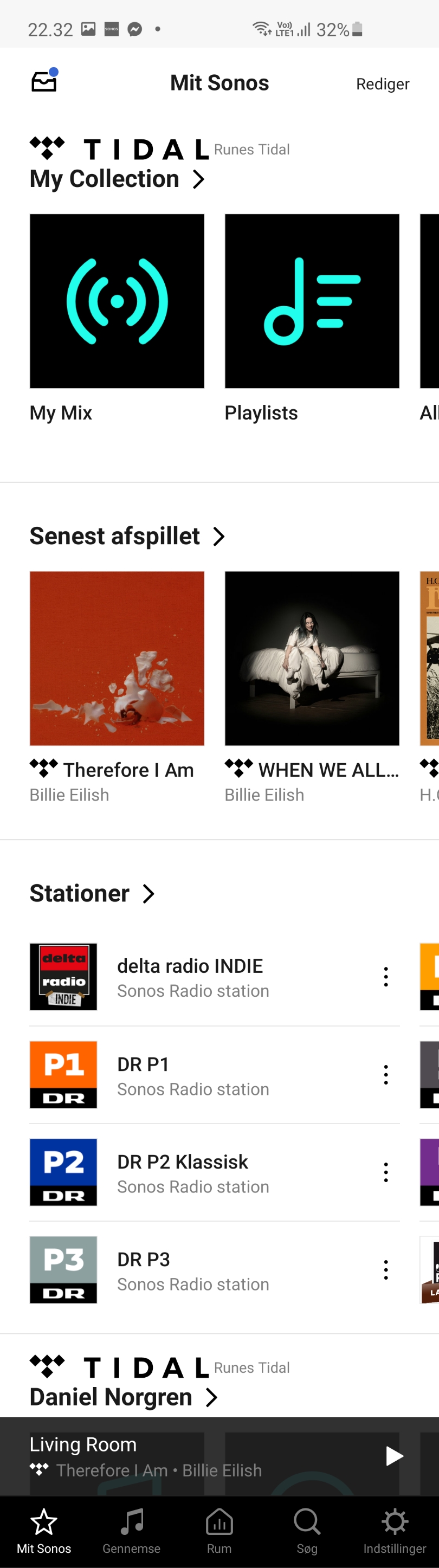Open the WHEN WE ALL album
The height and width of the screenshot is (1568, 439).
point(312,658)
